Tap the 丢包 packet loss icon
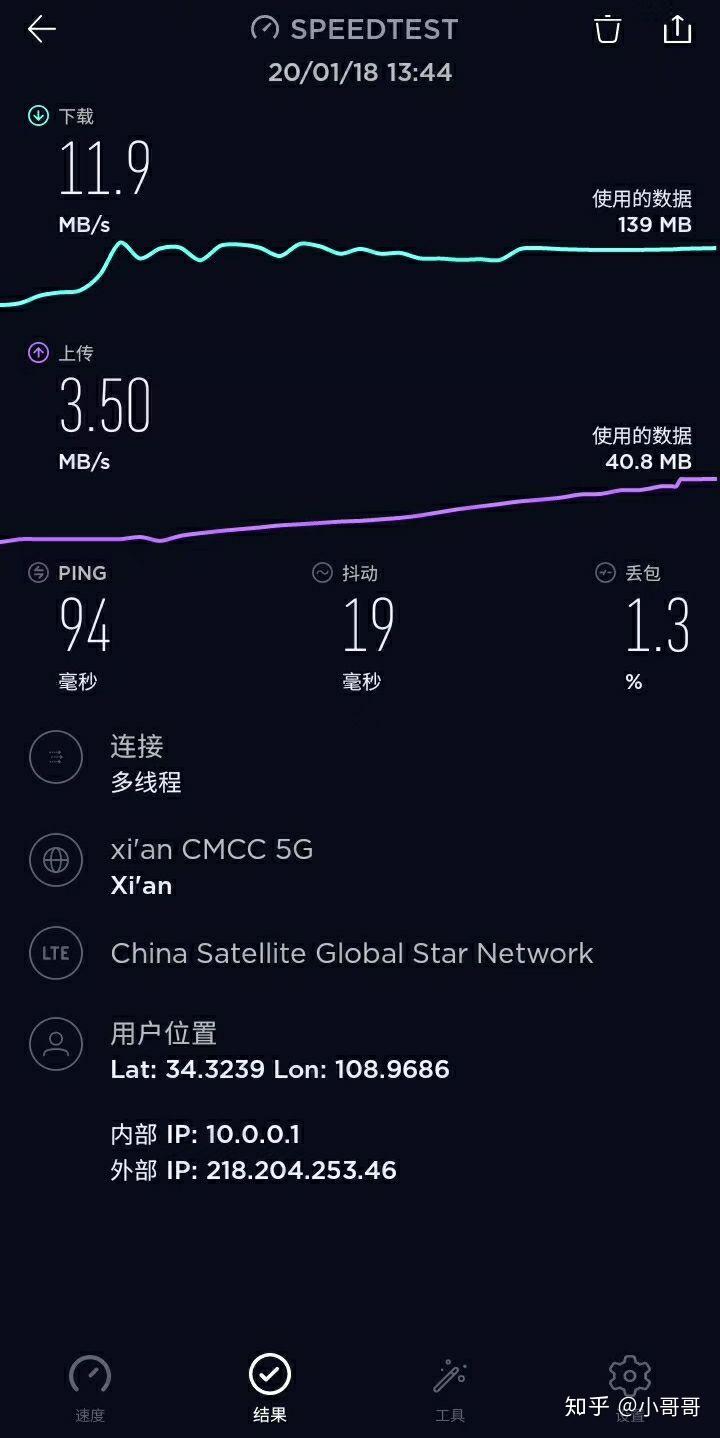This screenshot has height=1438, width=720. (604, 572)
